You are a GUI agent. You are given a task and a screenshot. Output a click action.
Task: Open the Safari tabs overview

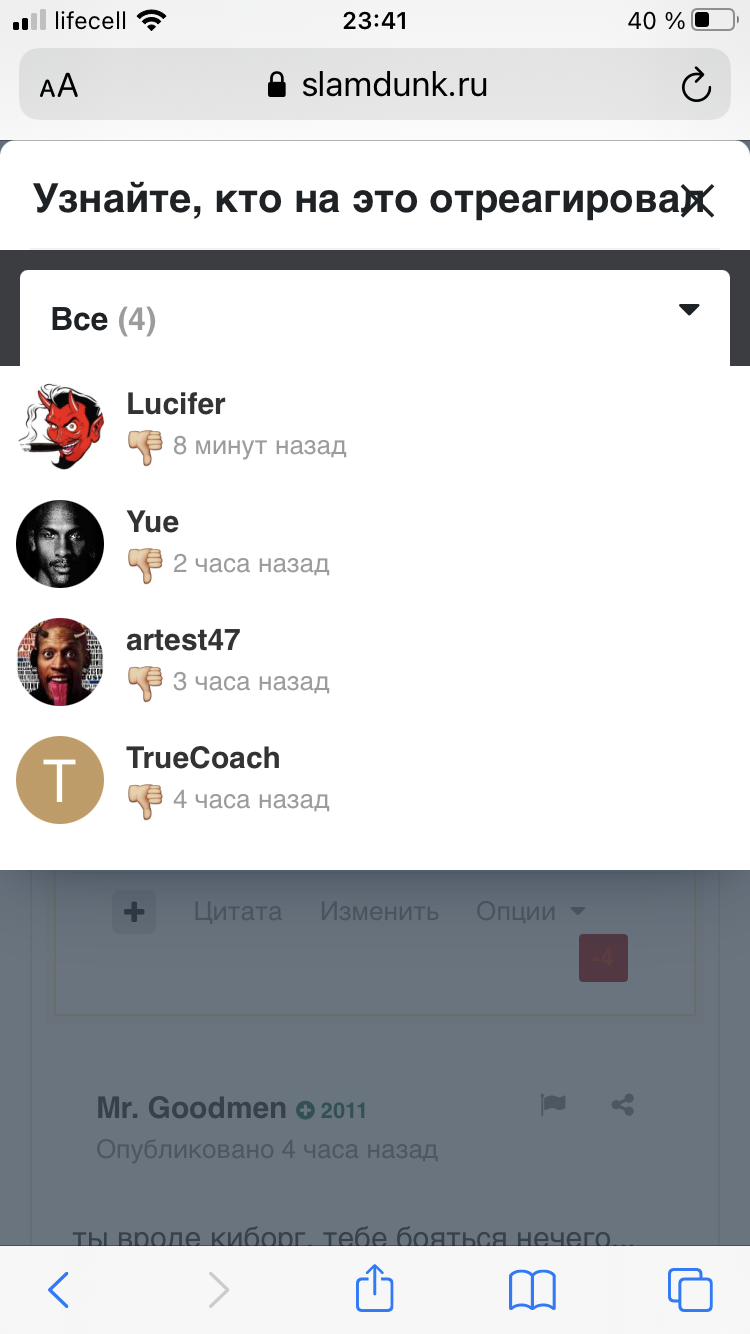pyautogui.click(x=690, y=1290)
